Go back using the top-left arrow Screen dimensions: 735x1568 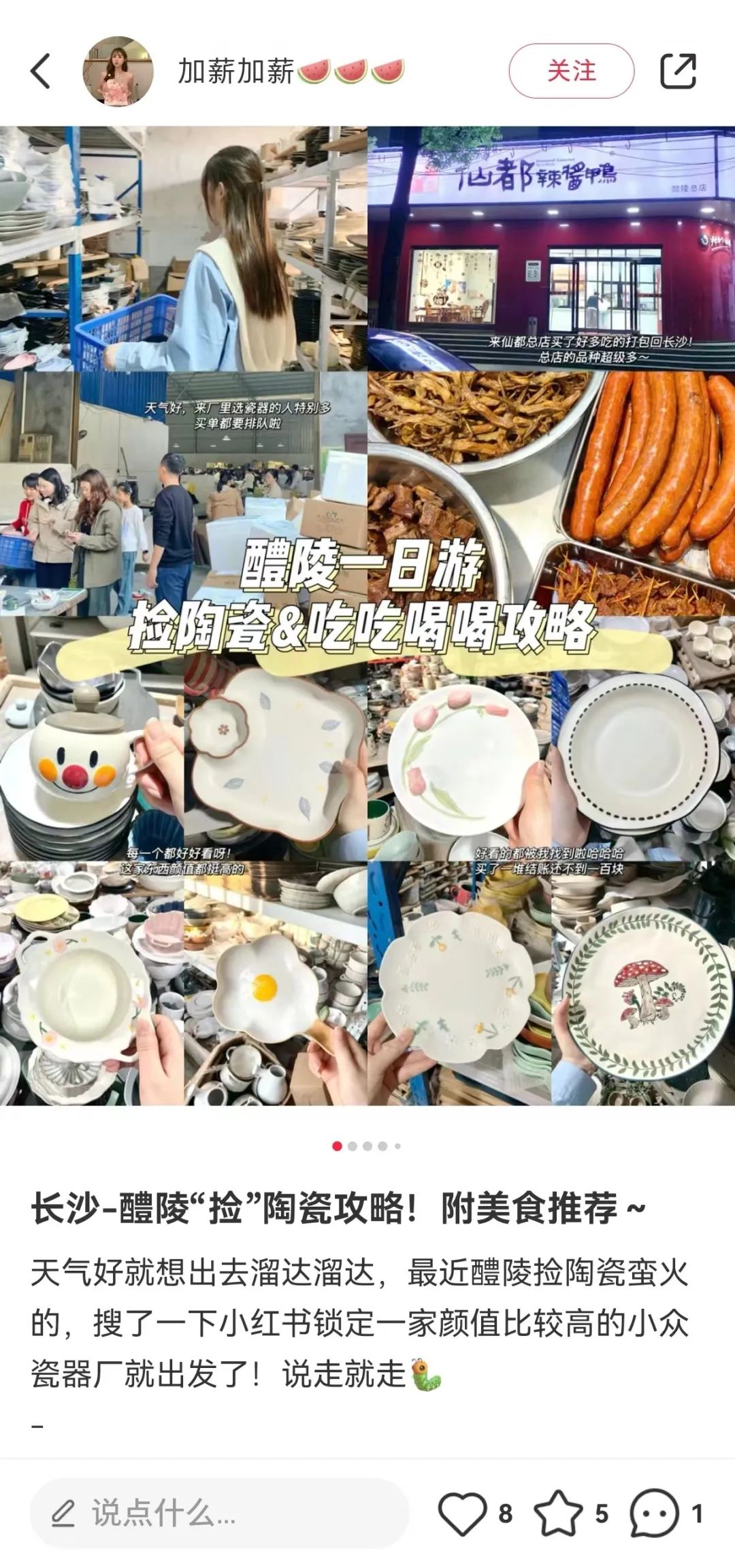[x=41, y=71]
